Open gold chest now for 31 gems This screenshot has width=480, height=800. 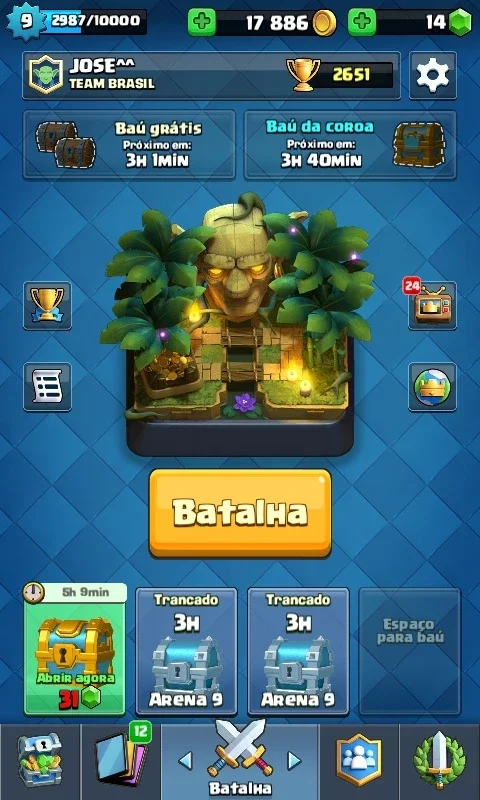pyautogui.click(x=74, y=649)
